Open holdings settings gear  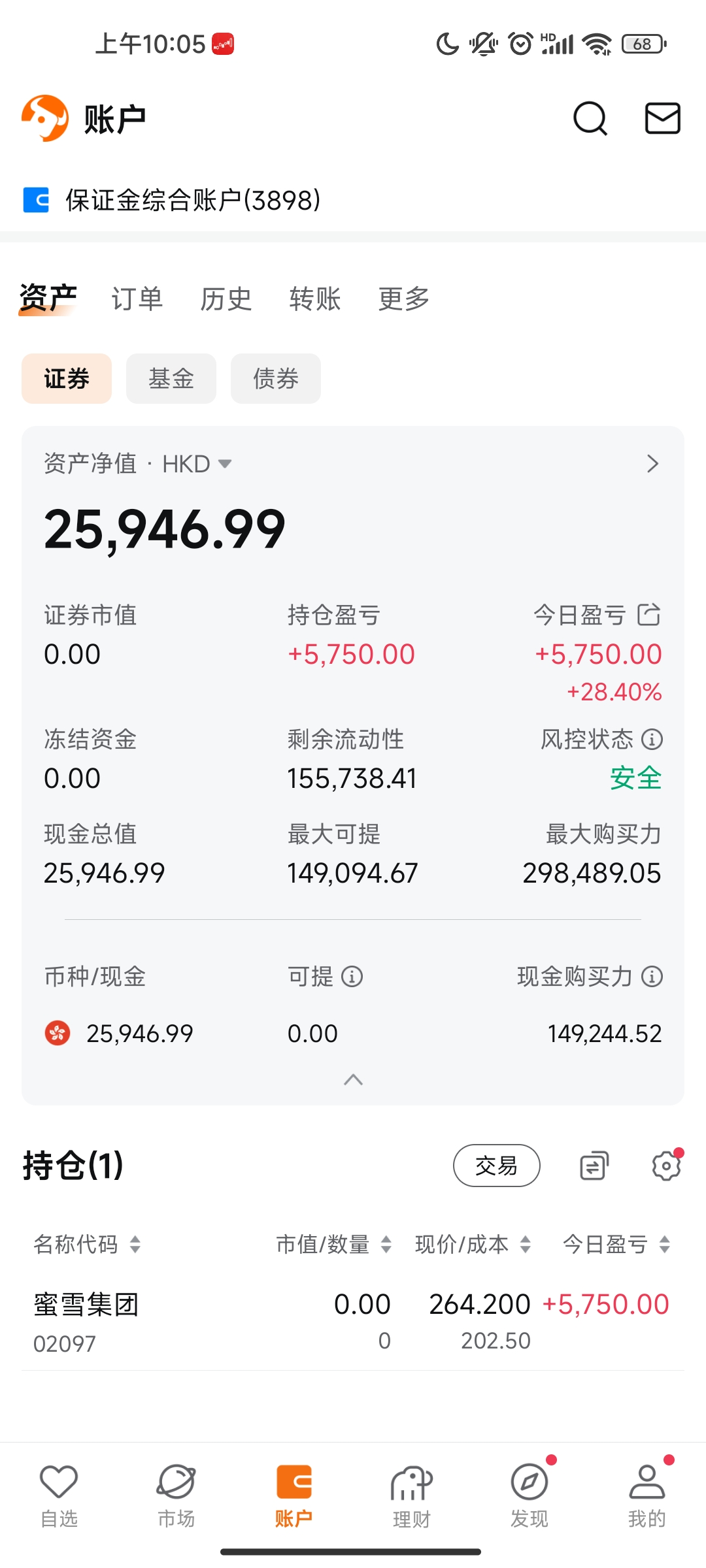coord(666,1166)
